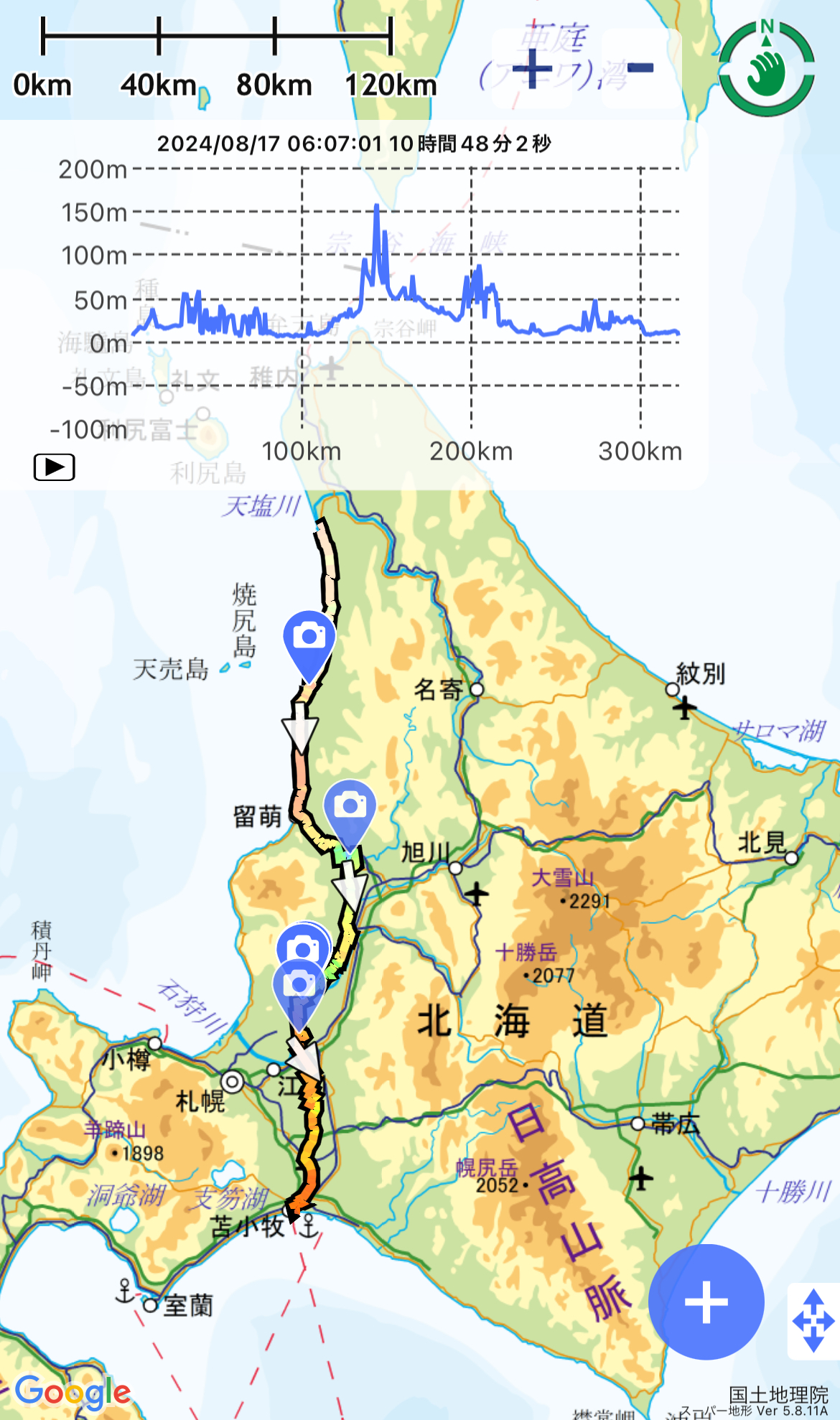Tap the blue plus floating button

[x=706, y=1302]
